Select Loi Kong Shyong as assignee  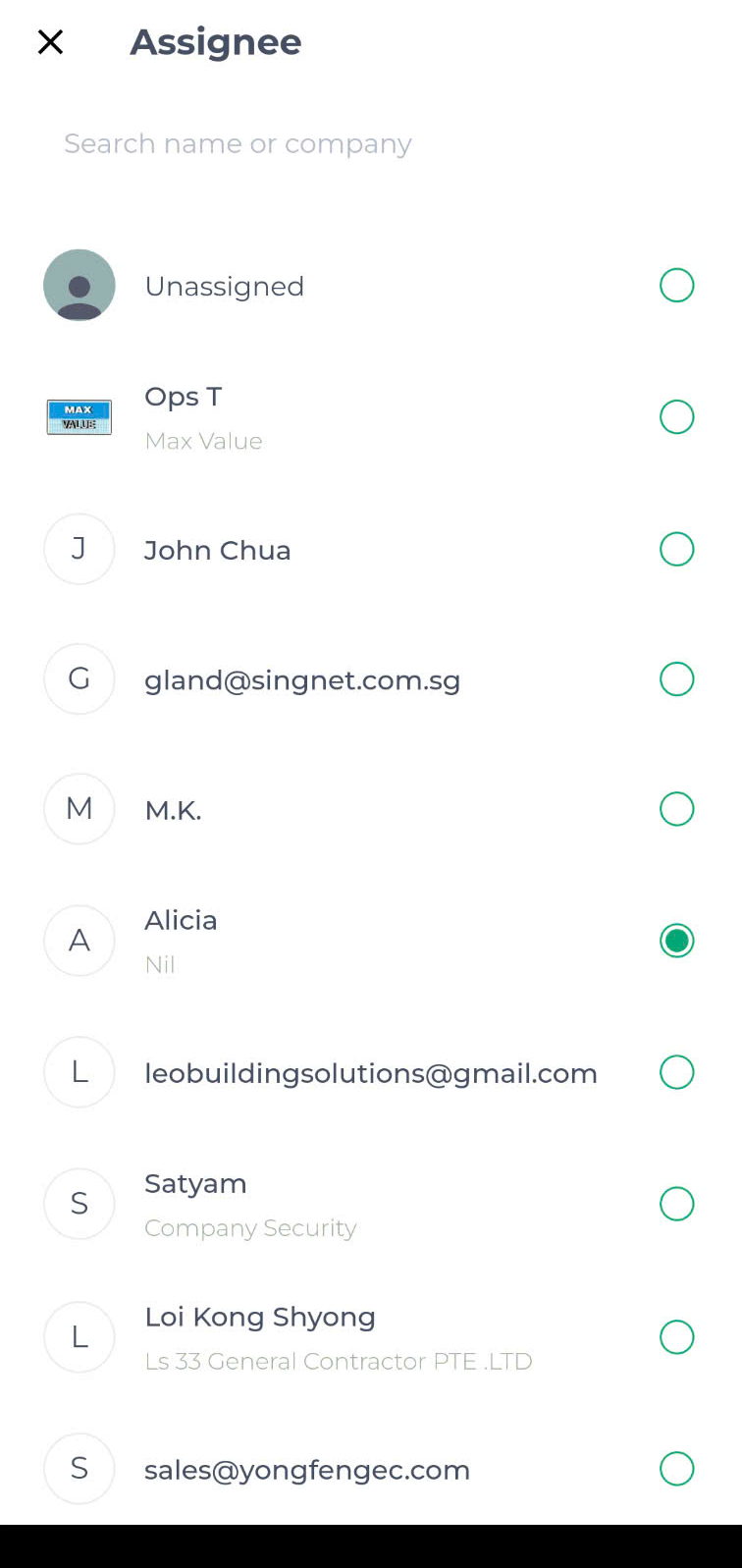[x=371, y=1337]
